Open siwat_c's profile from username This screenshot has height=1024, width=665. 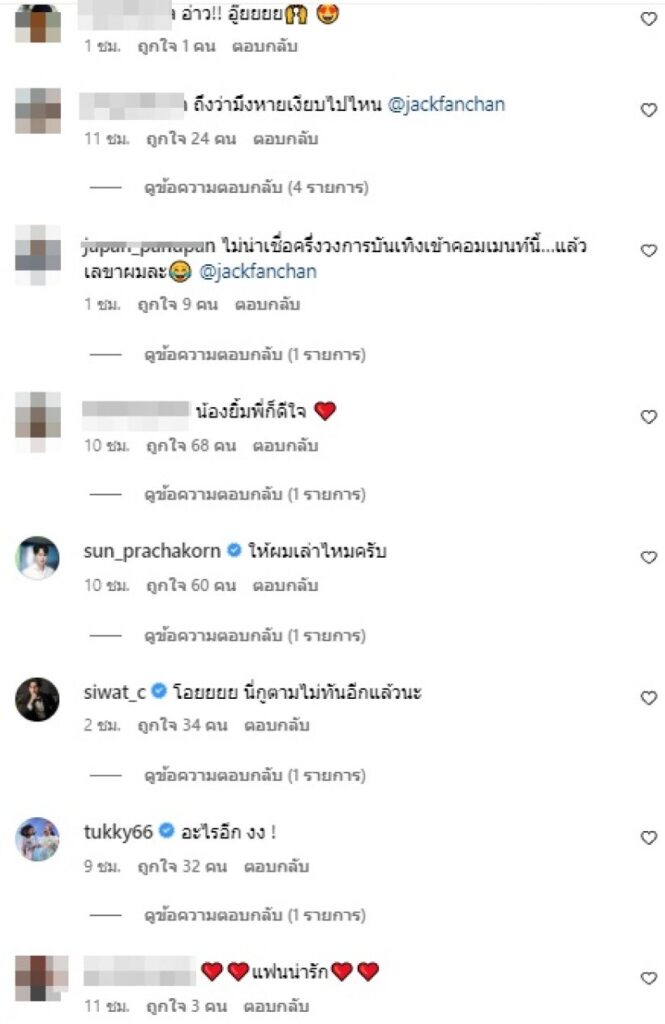115,691
